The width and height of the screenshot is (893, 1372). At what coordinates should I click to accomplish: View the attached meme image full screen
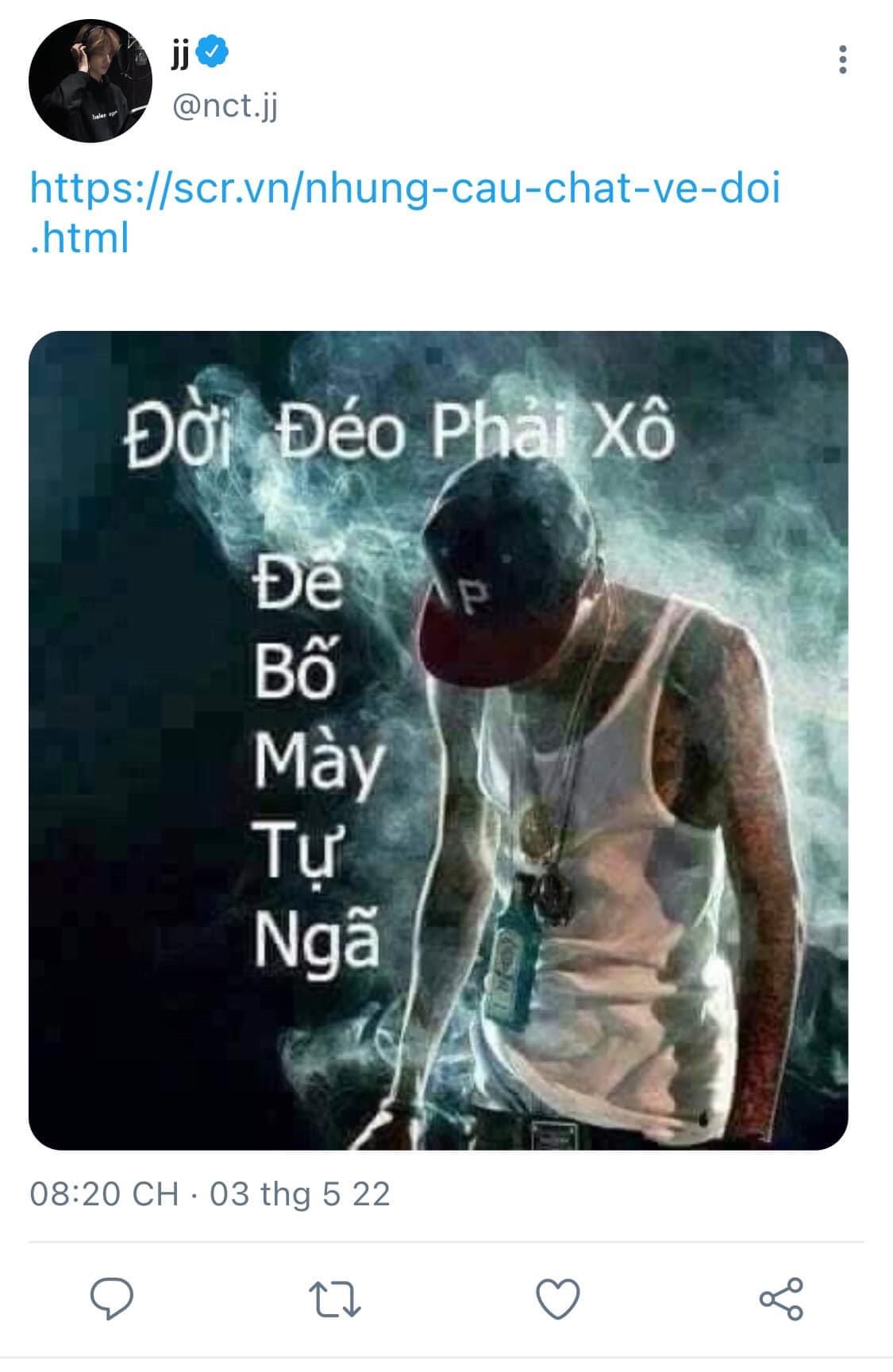coord(438,740)
